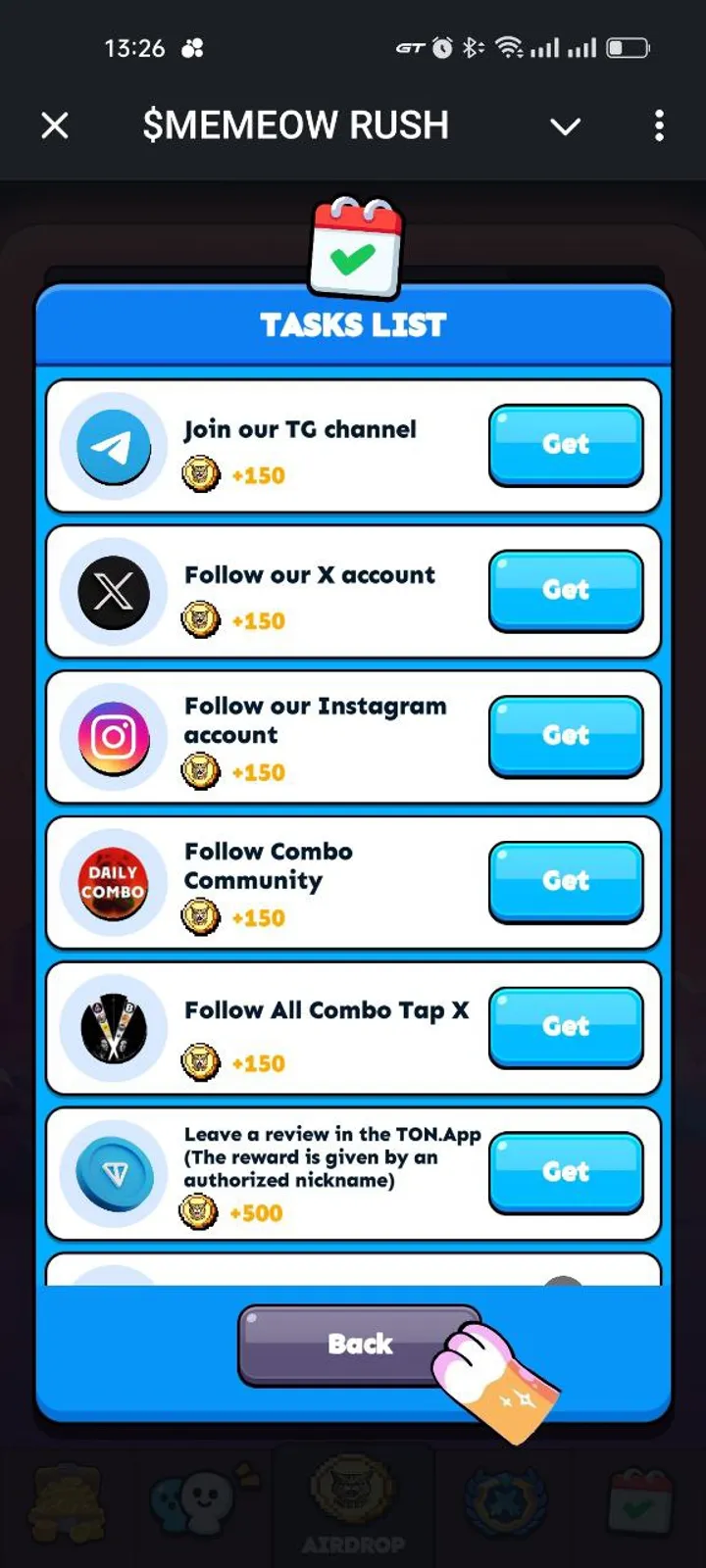Get reward for Follow Combo Community

click(x=566, y=881)
